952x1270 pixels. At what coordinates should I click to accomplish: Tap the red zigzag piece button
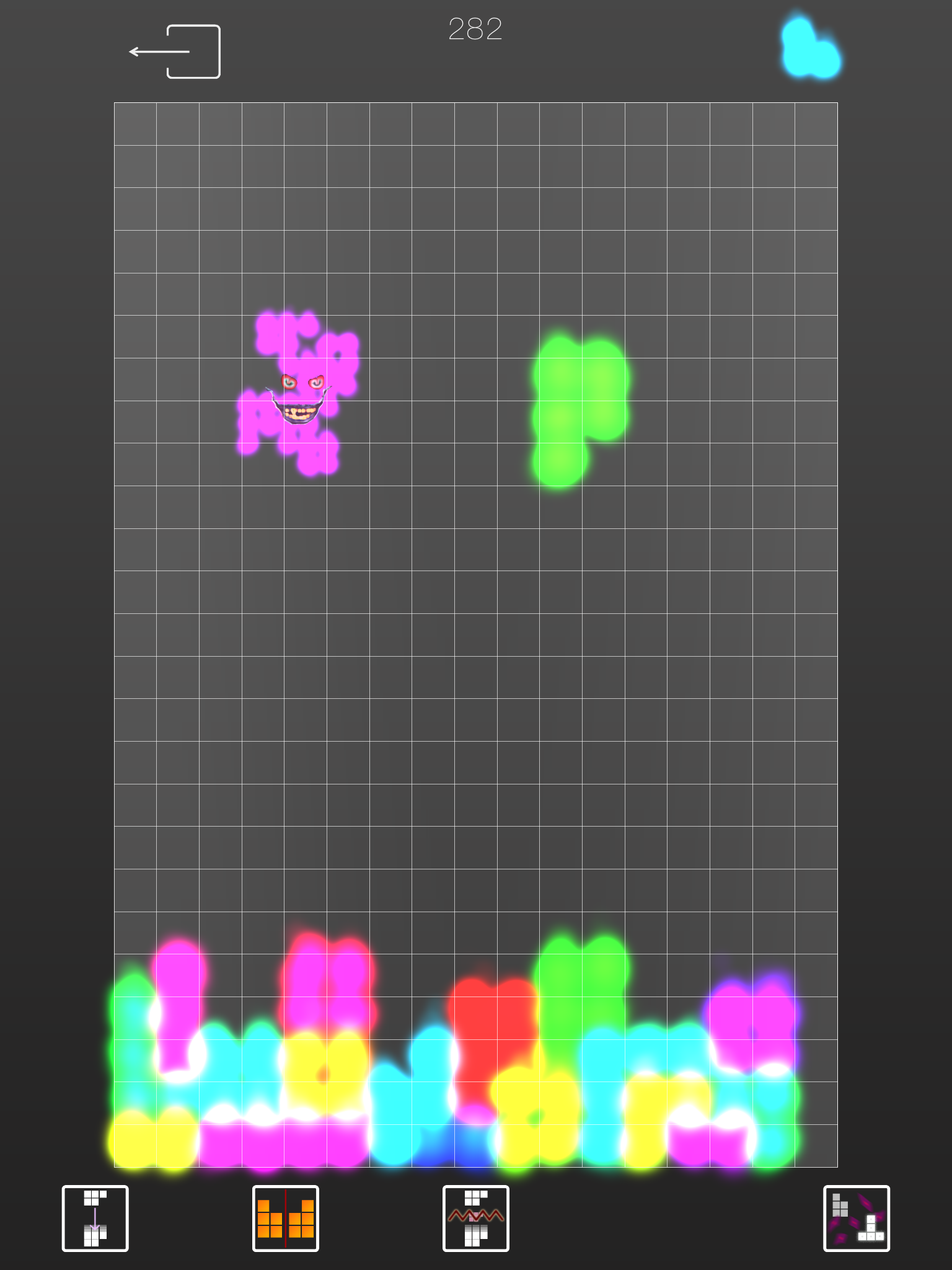476,1218
